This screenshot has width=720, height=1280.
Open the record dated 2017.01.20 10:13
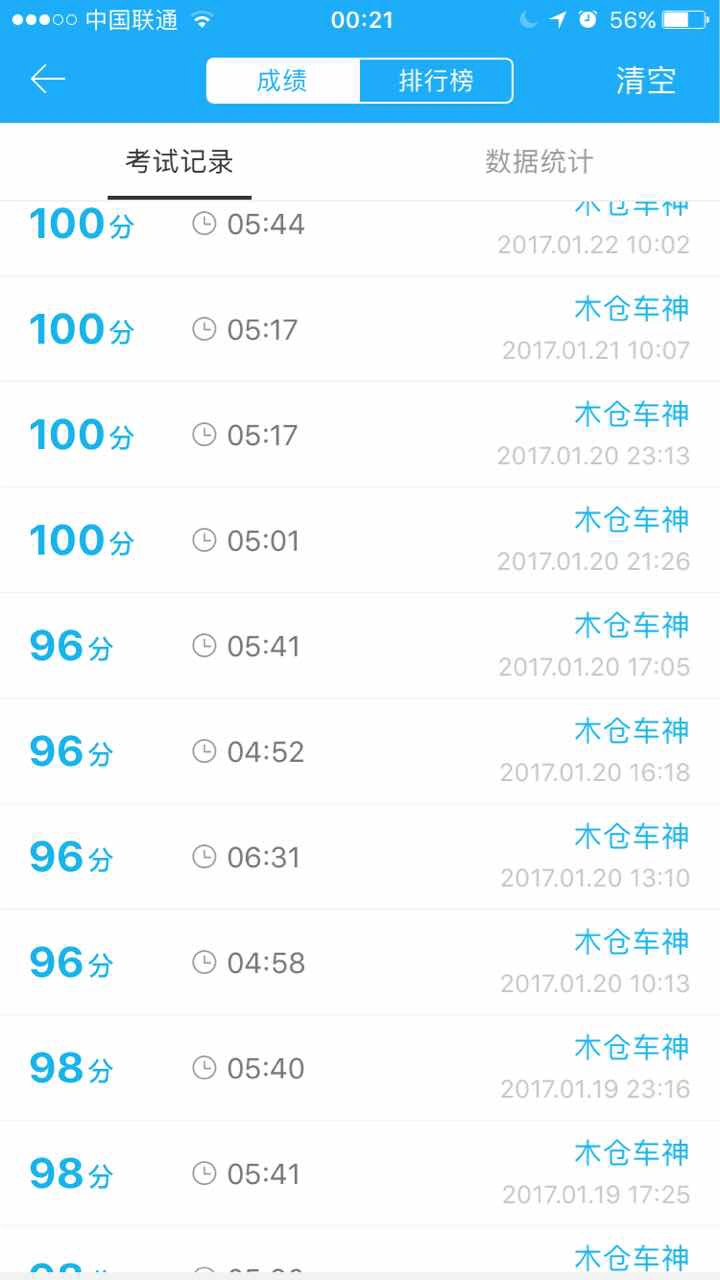(360, 962)
